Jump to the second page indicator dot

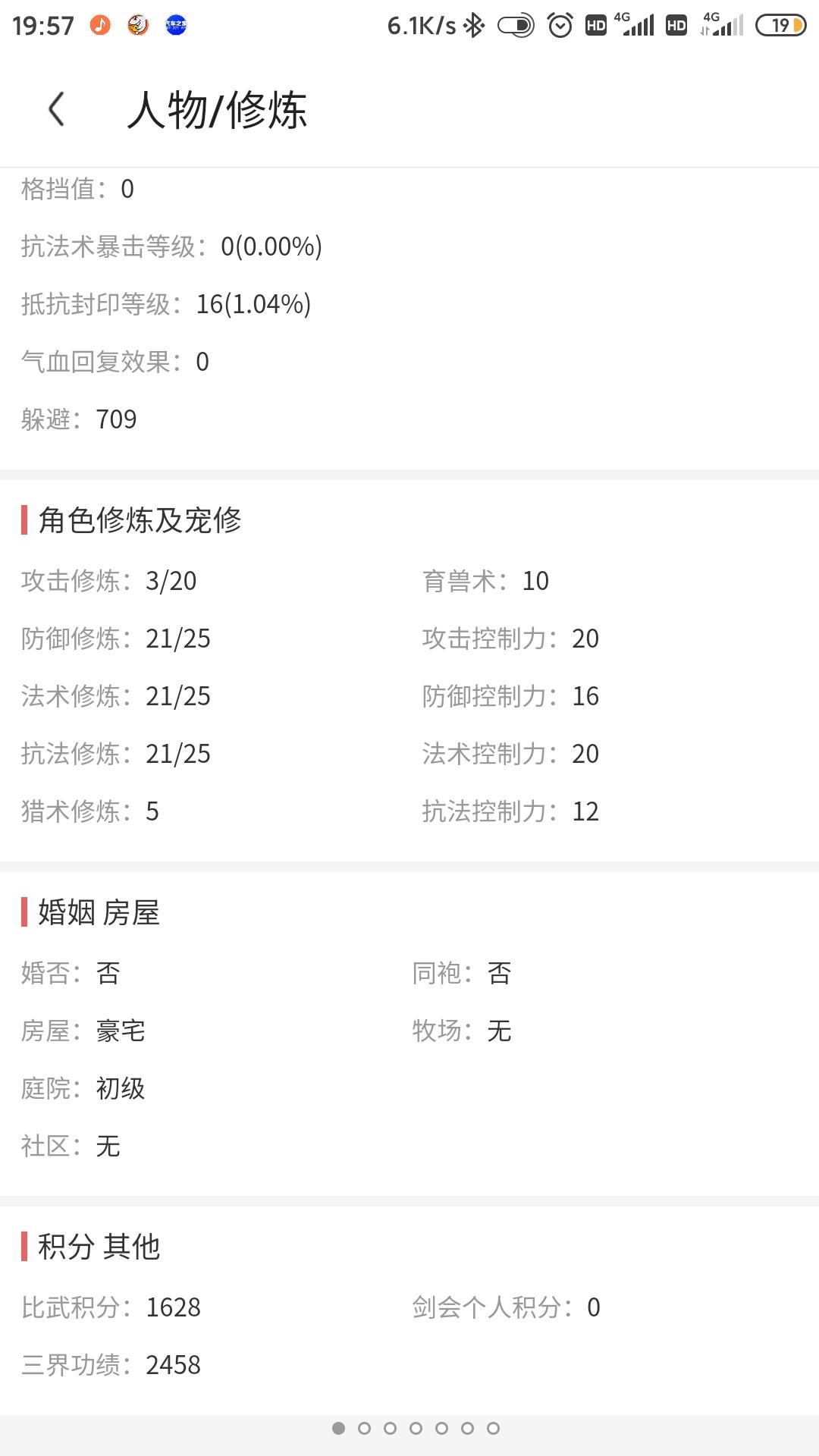[x=364, y=1428]
